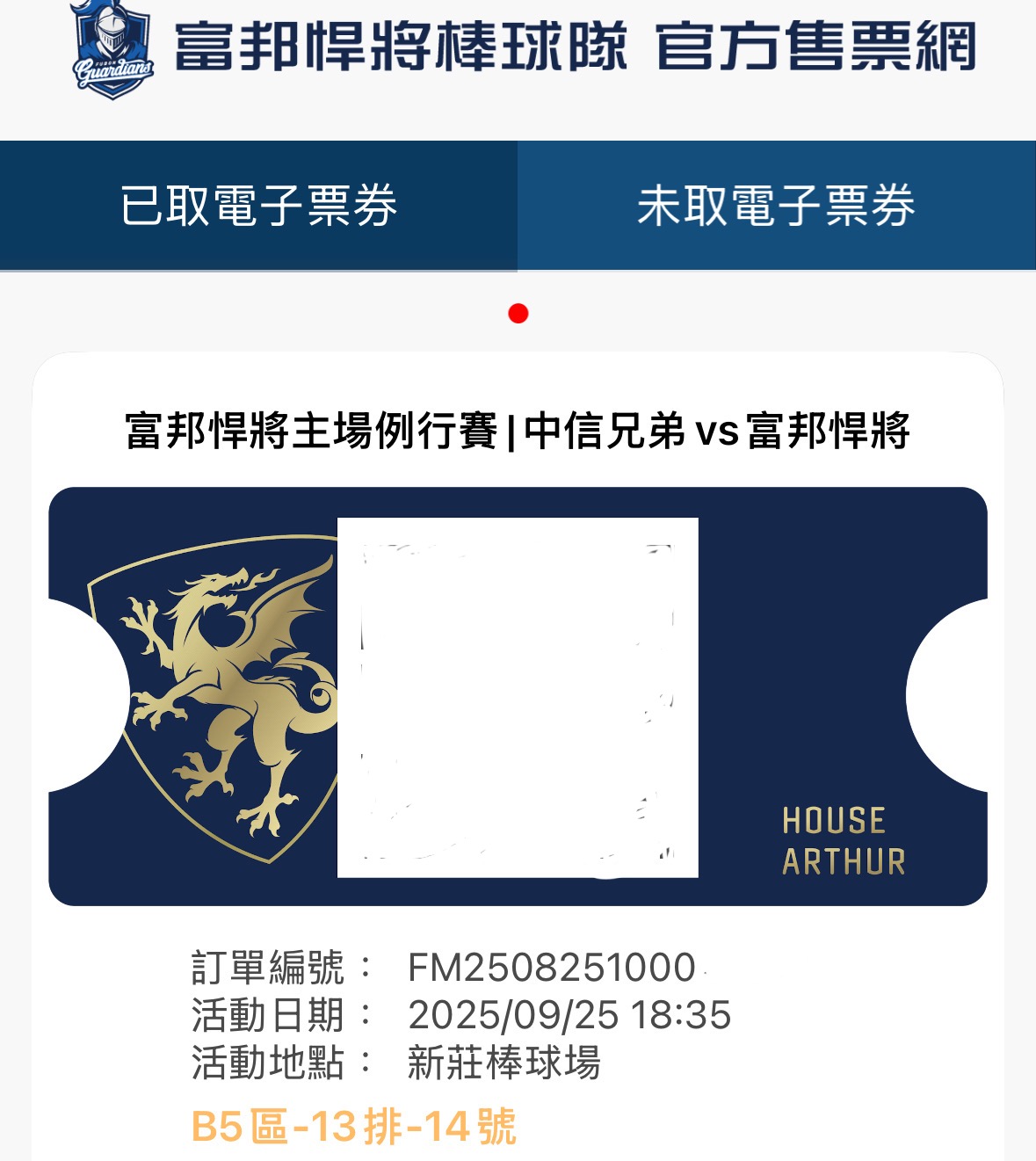Image resolution: width=1036 pixels, height=1161 pixels.
Task: Switch to the 已取電子票券 tab
Action: point(258,206)
